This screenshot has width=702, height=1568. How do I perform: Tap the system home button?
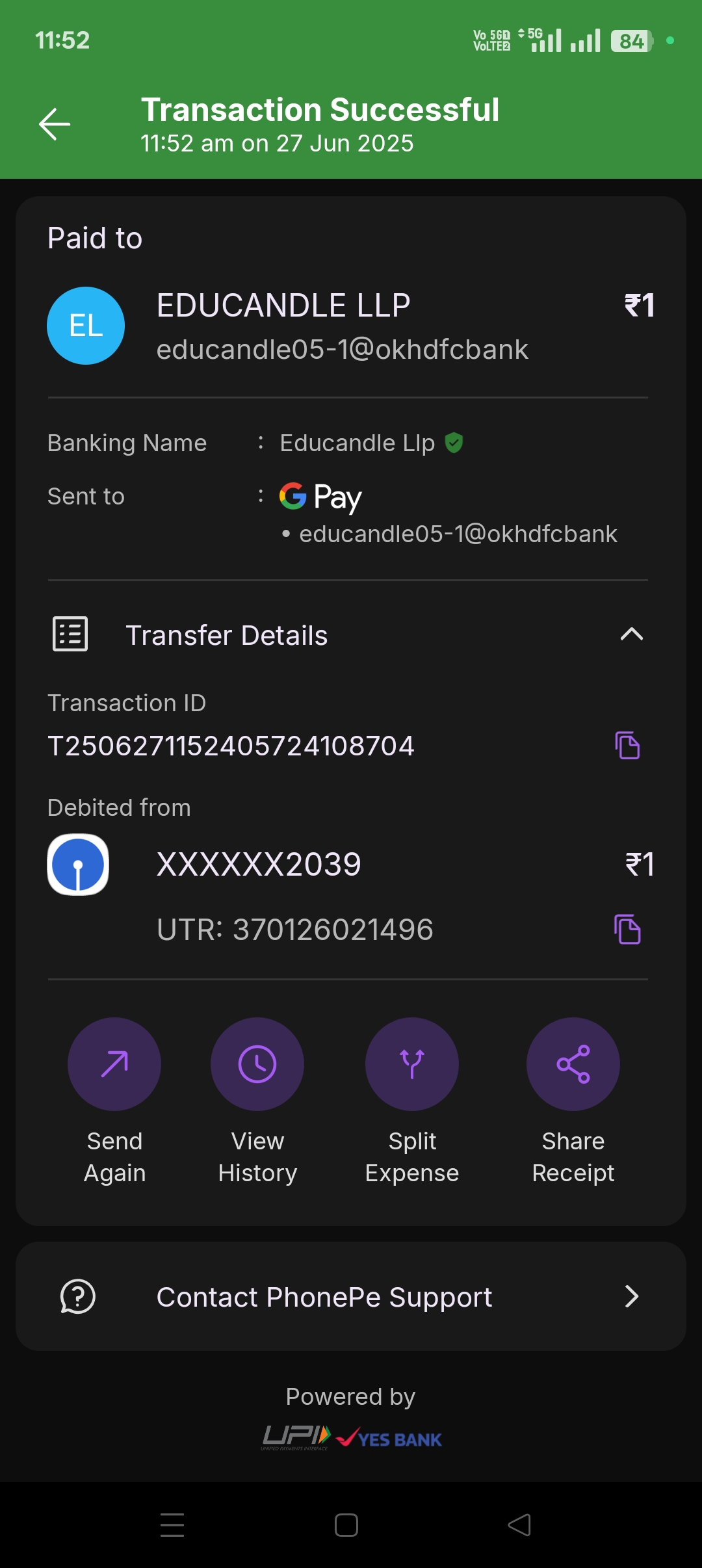pos(346,1525)
